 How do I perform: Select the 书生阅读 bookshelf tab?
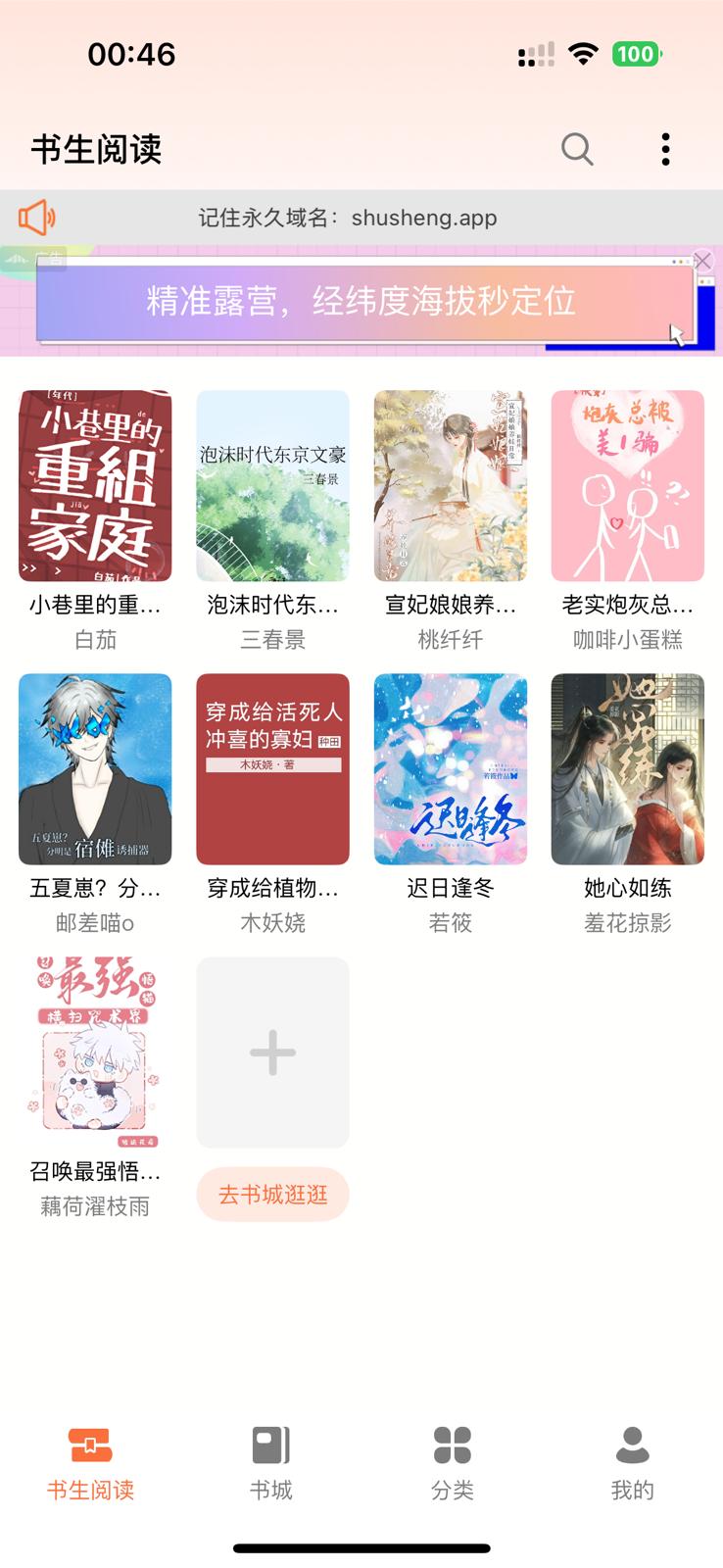tap(90, 1463)
